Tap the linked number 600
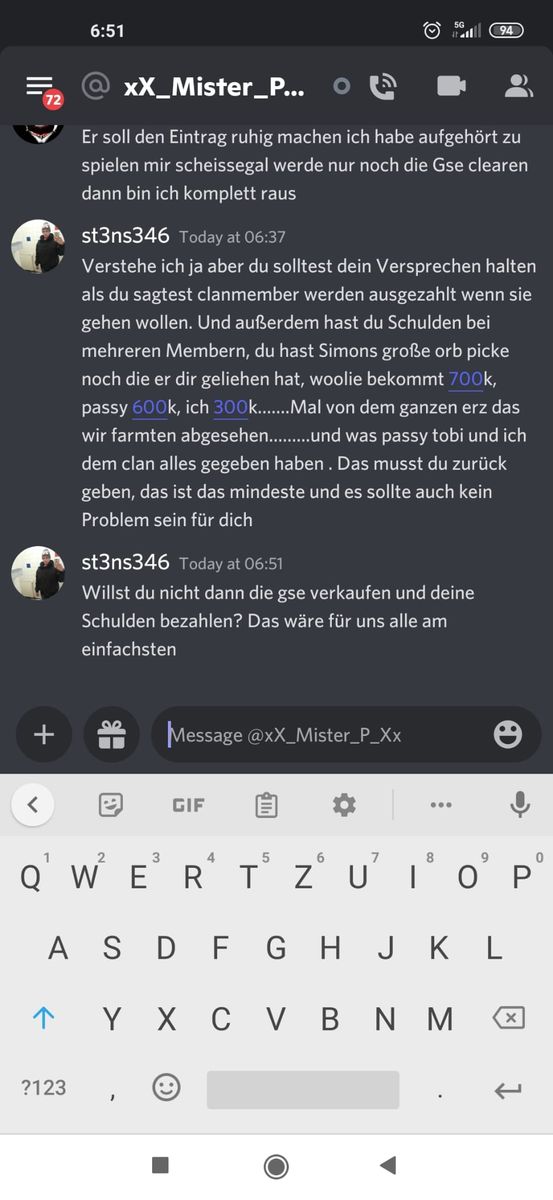The image size is (553, 1200). click(149, 408)
